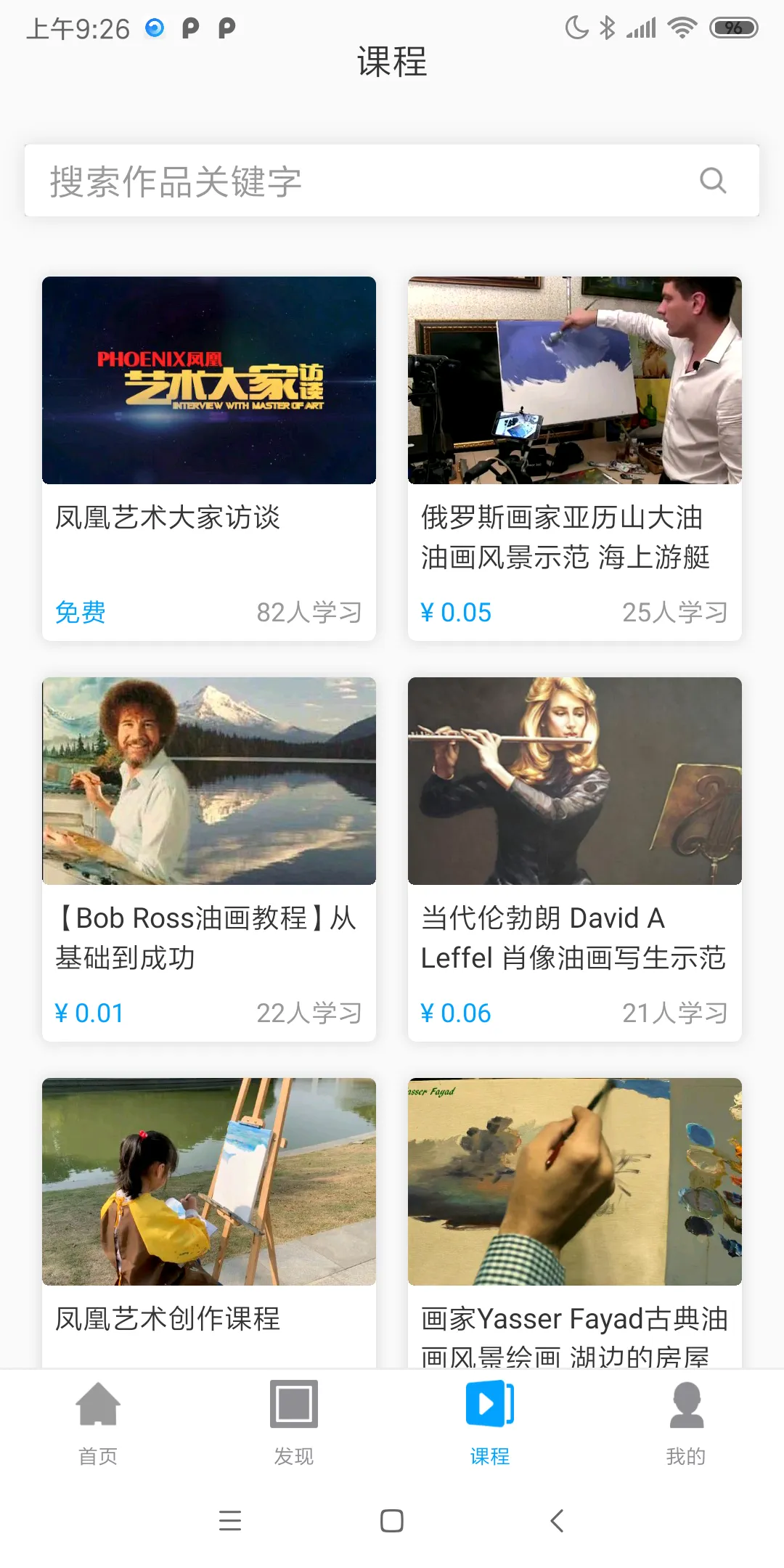
Task: Open the Bob Ross 油画教程 course thumbnail
Action: [x=209, y=782]
